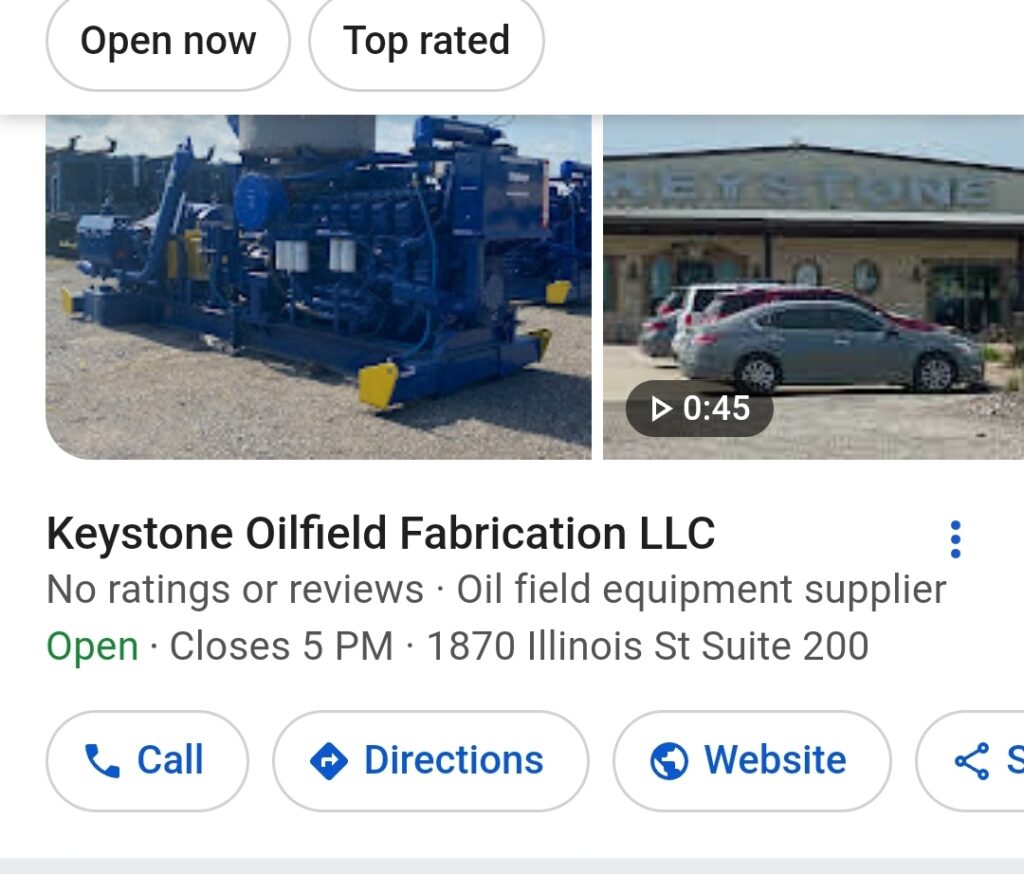Select the Top rated filter chip
The height and width of the screenshot is (874, 1024).
point(426,42)
